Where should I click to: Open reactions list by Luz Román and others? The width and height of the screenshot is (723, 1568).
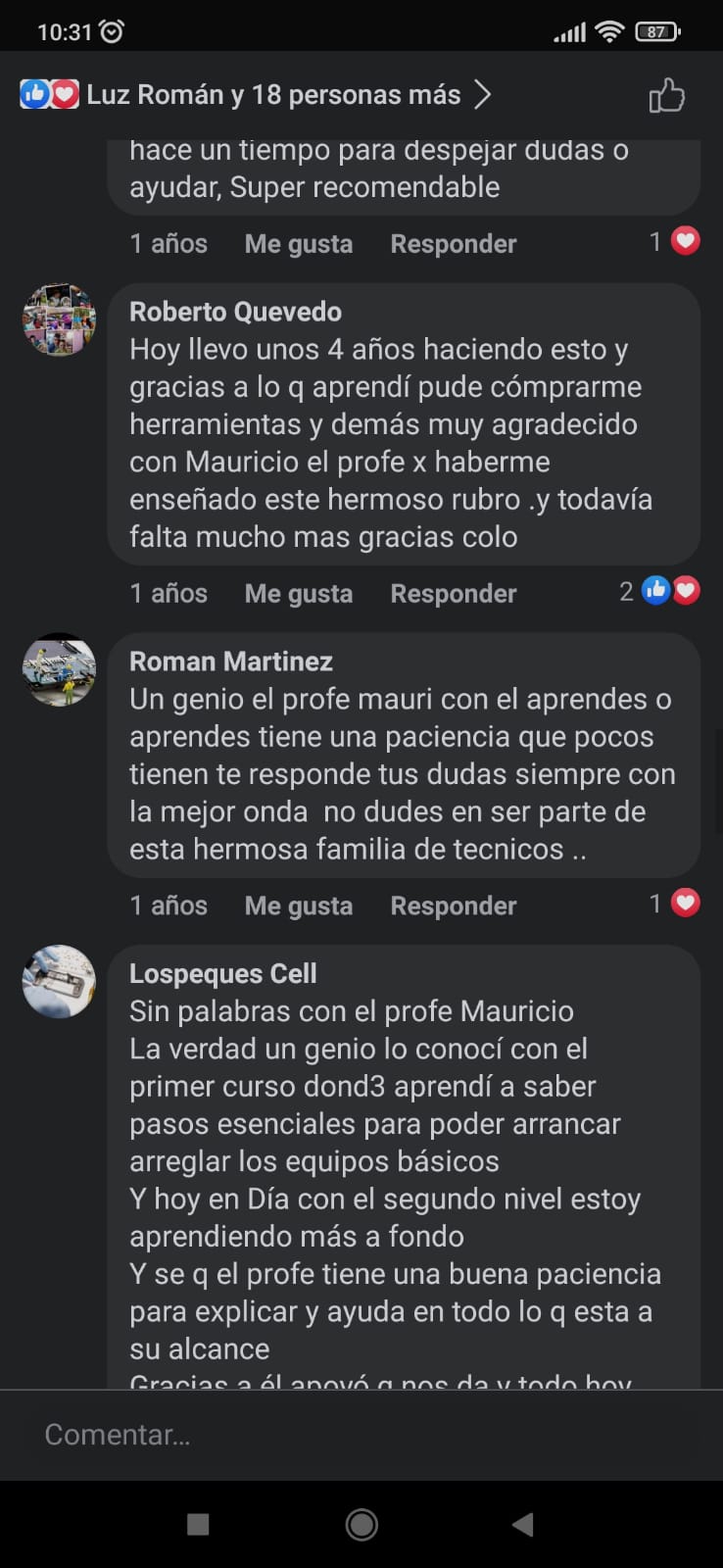(255, 95)
